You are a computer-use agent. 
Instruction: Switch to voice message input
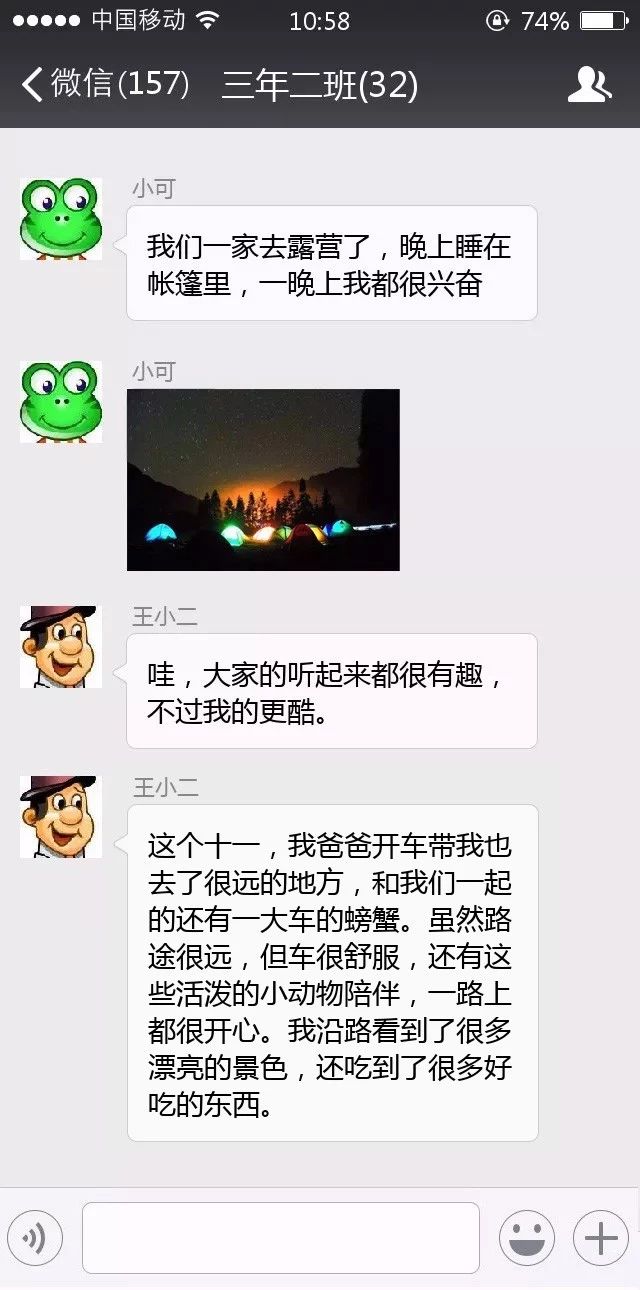tap(35, 1238)
